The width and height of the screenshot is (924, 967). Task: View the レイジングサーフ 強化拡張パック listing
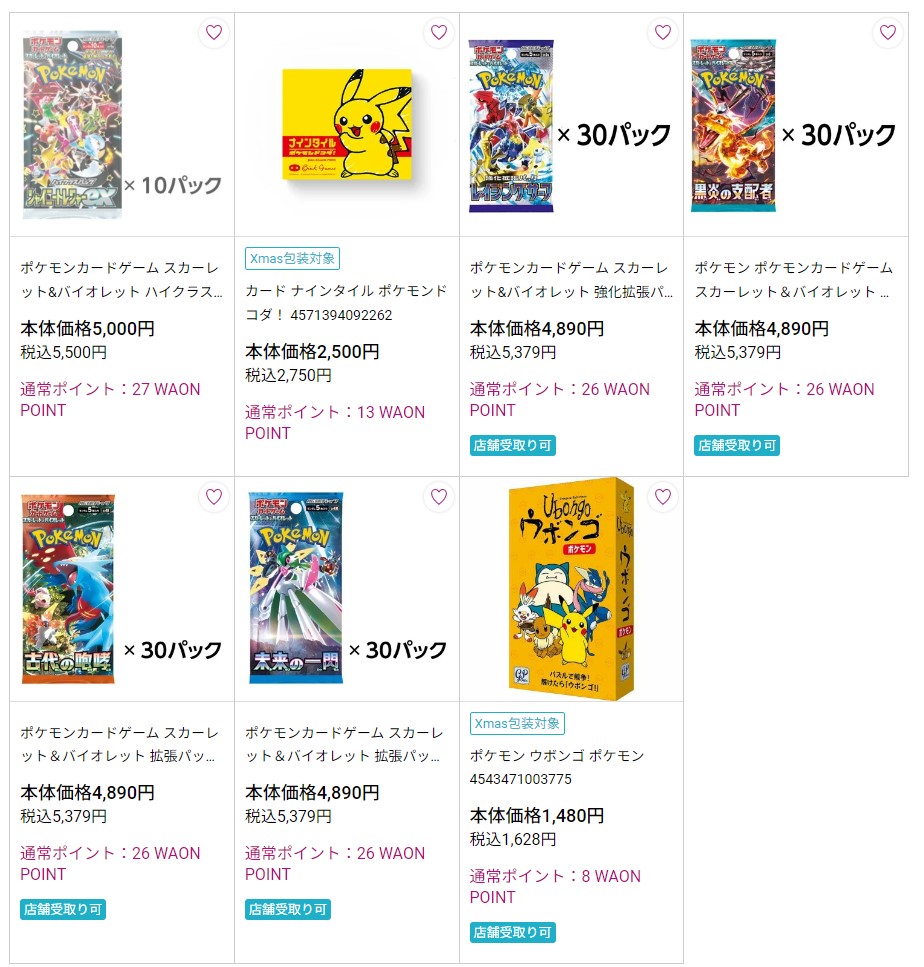click(570, 280)
